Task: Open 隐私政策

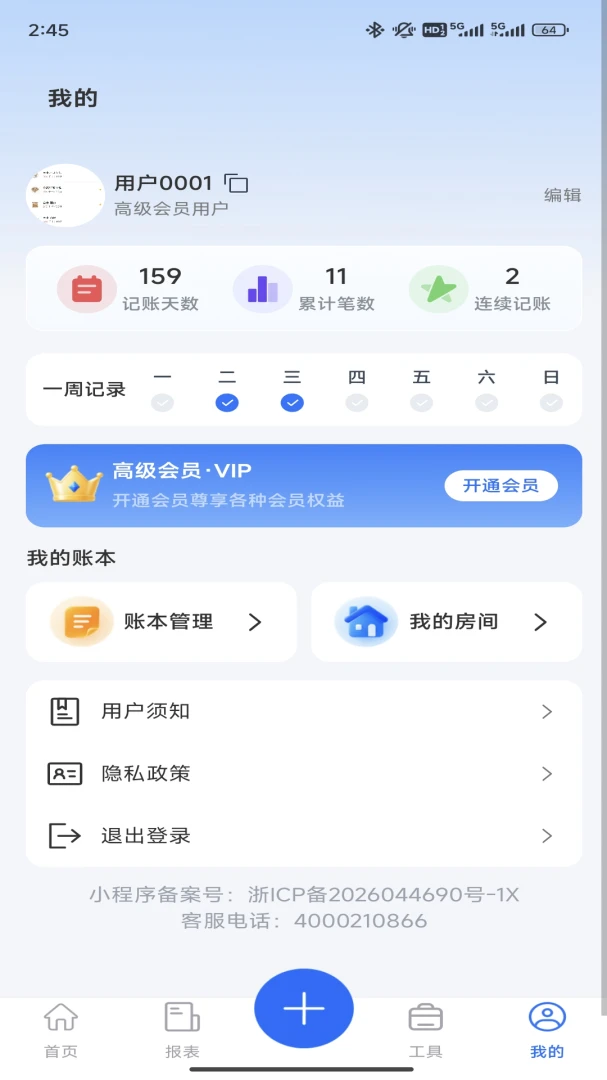Action: [304, 773]
